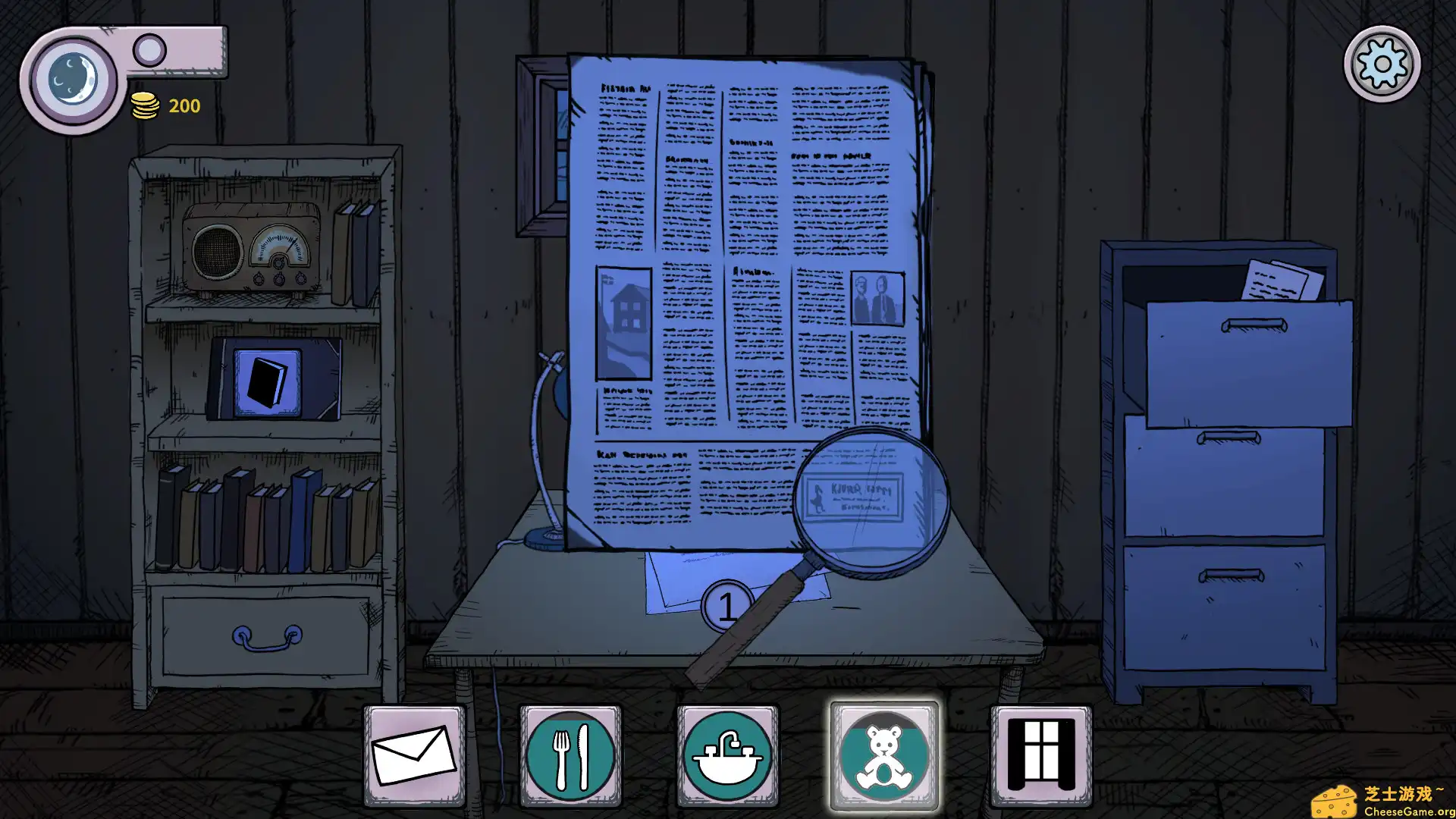This screenshot has height=819, width=1456.
Task: Select the teddy bear play button
Action: point(884,756)
